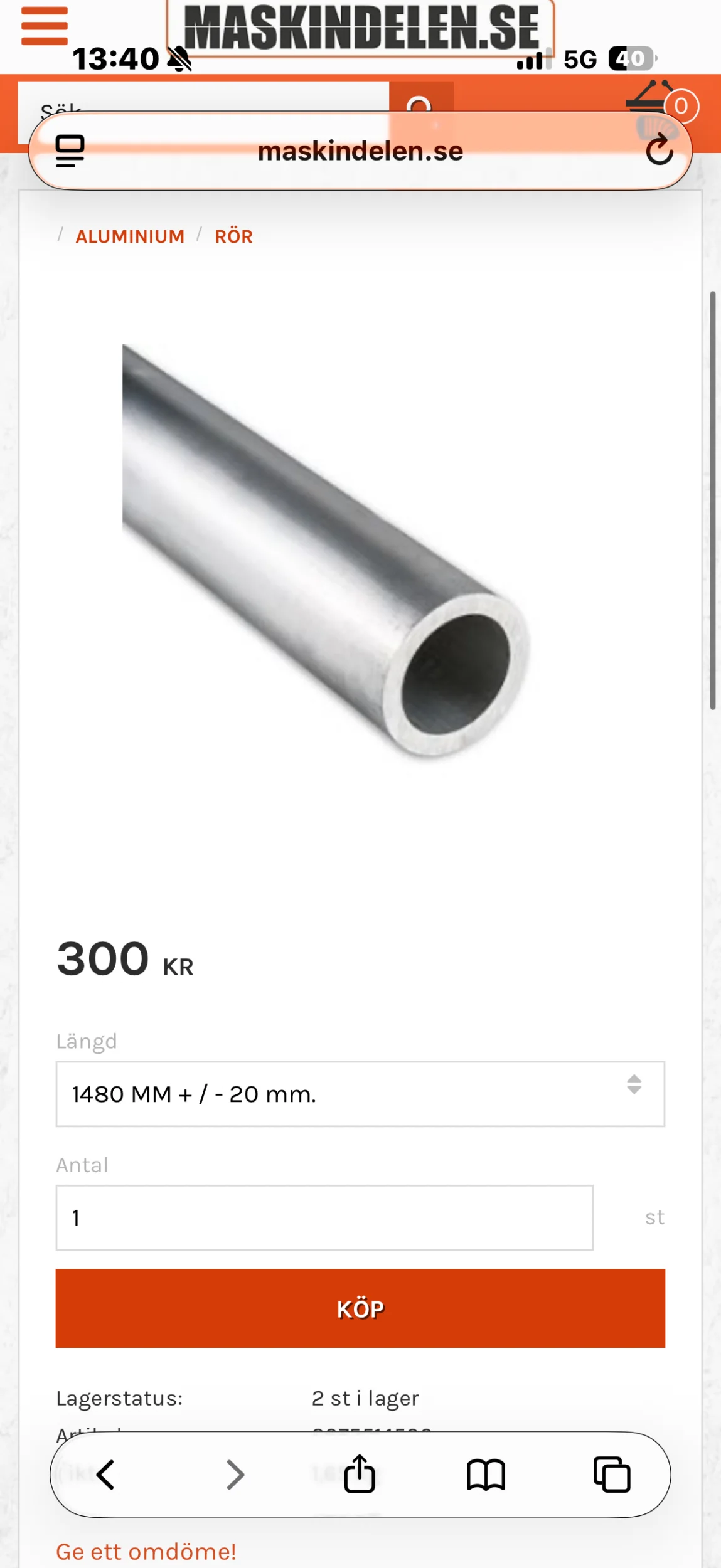Show all open tabs

(612, 1475)
